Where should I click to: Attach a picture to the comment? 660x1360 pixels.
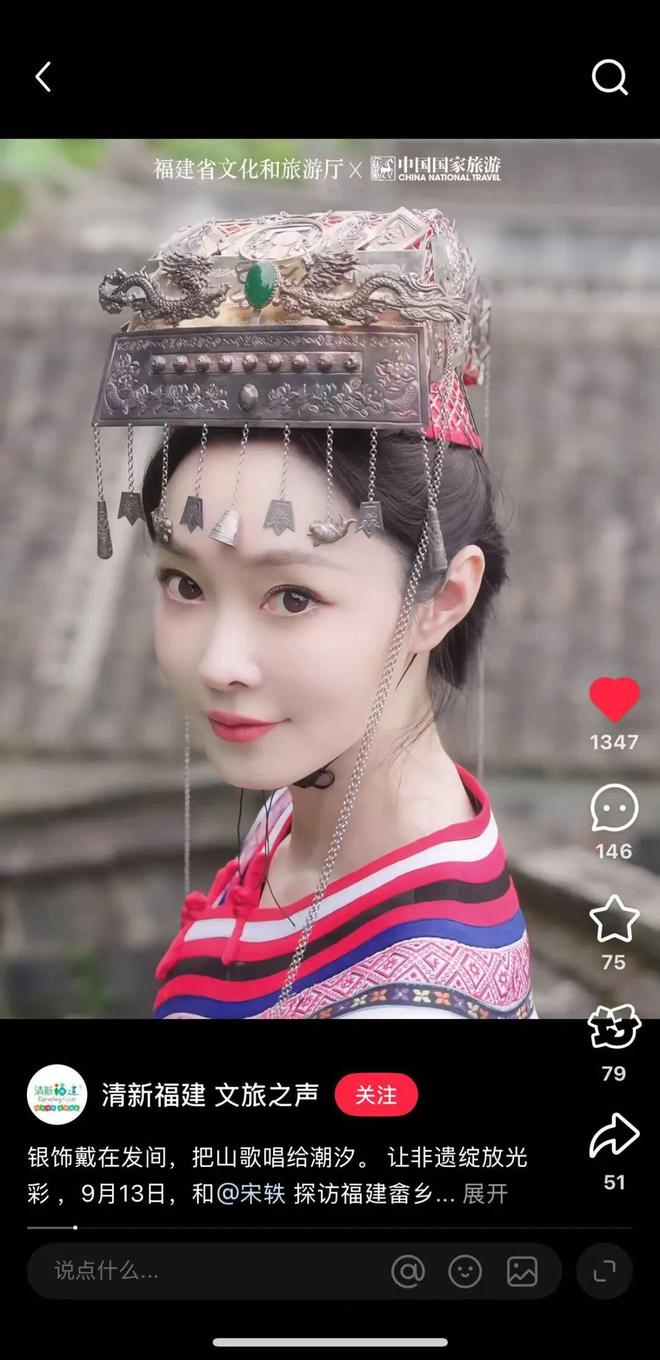pos(522,1271)
